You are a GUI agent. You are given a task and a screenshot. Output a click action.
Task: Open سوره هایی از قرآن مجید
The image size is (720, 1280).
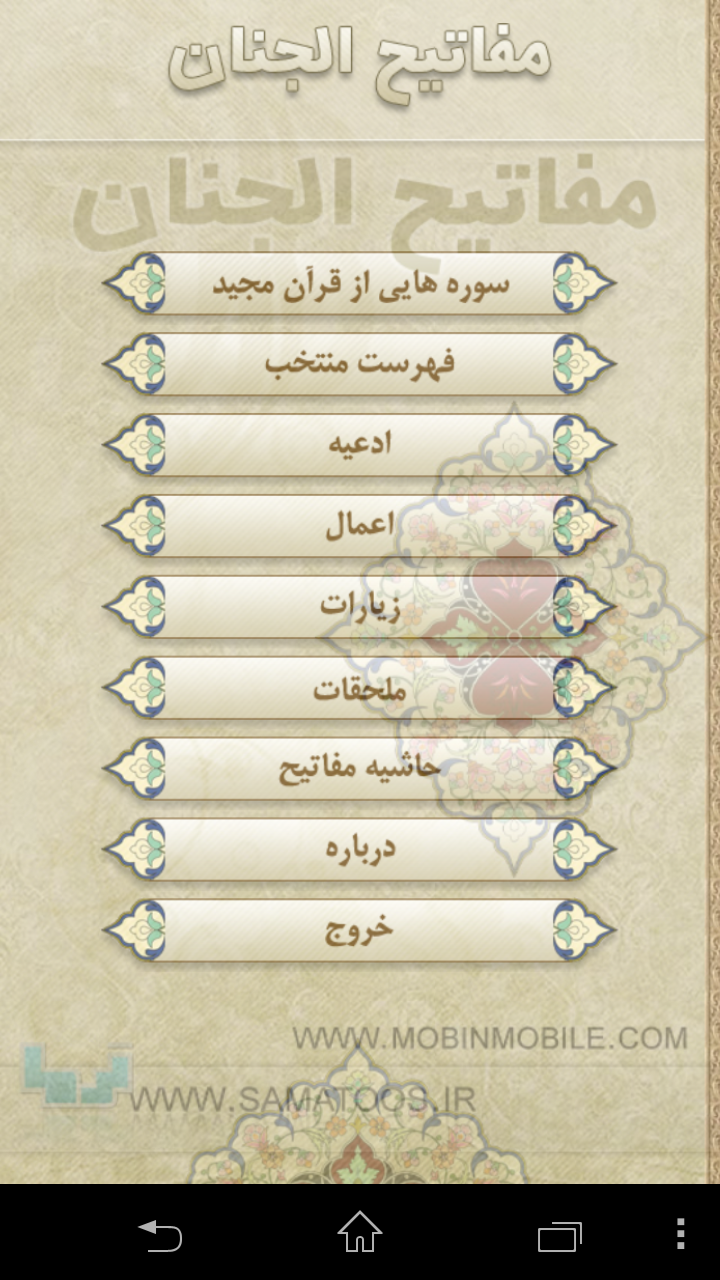tap(360, 284)
